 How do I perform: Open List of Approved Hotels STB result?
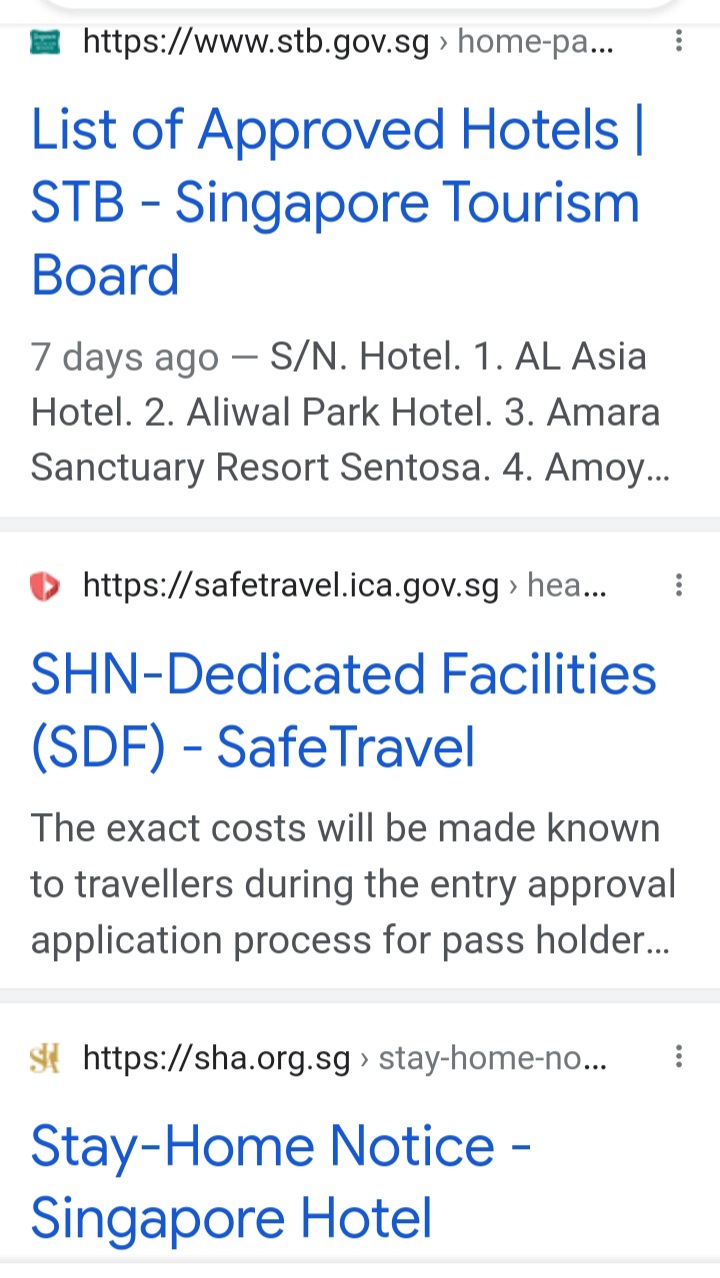pos(336,202)
